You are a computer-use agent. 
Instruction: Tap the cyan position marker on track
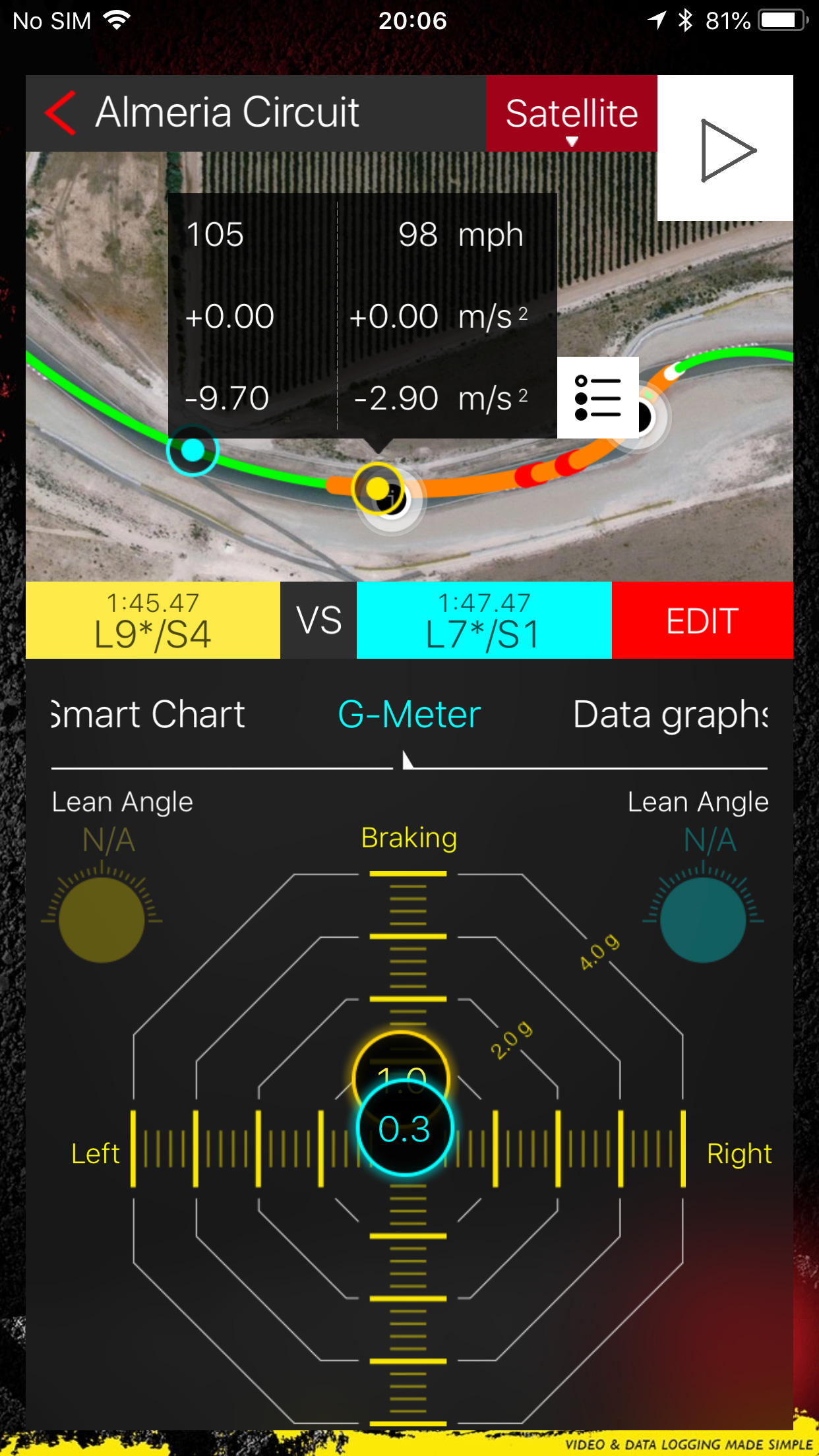tap(193, 450)
